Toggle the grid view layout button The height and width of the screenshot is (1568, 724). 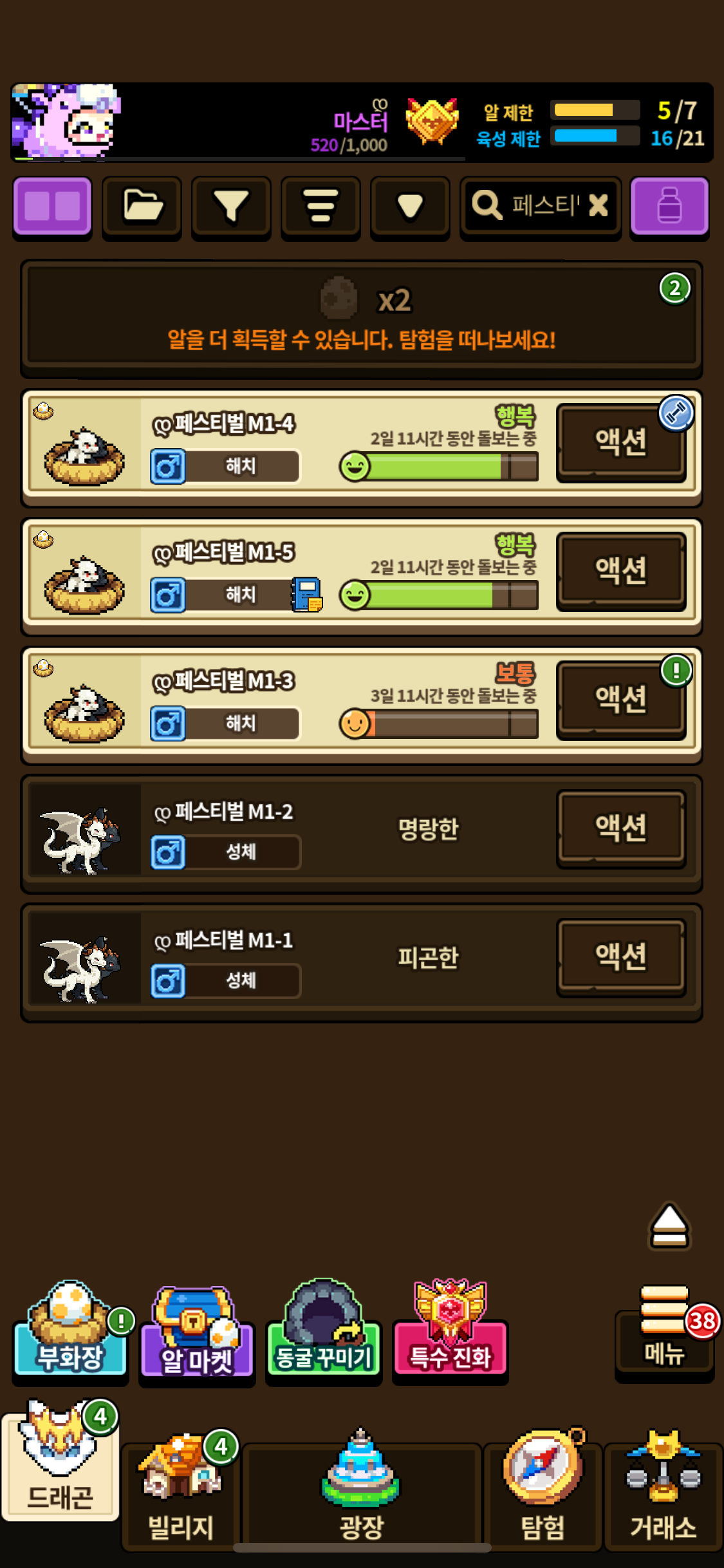click(x=52, y=207)
